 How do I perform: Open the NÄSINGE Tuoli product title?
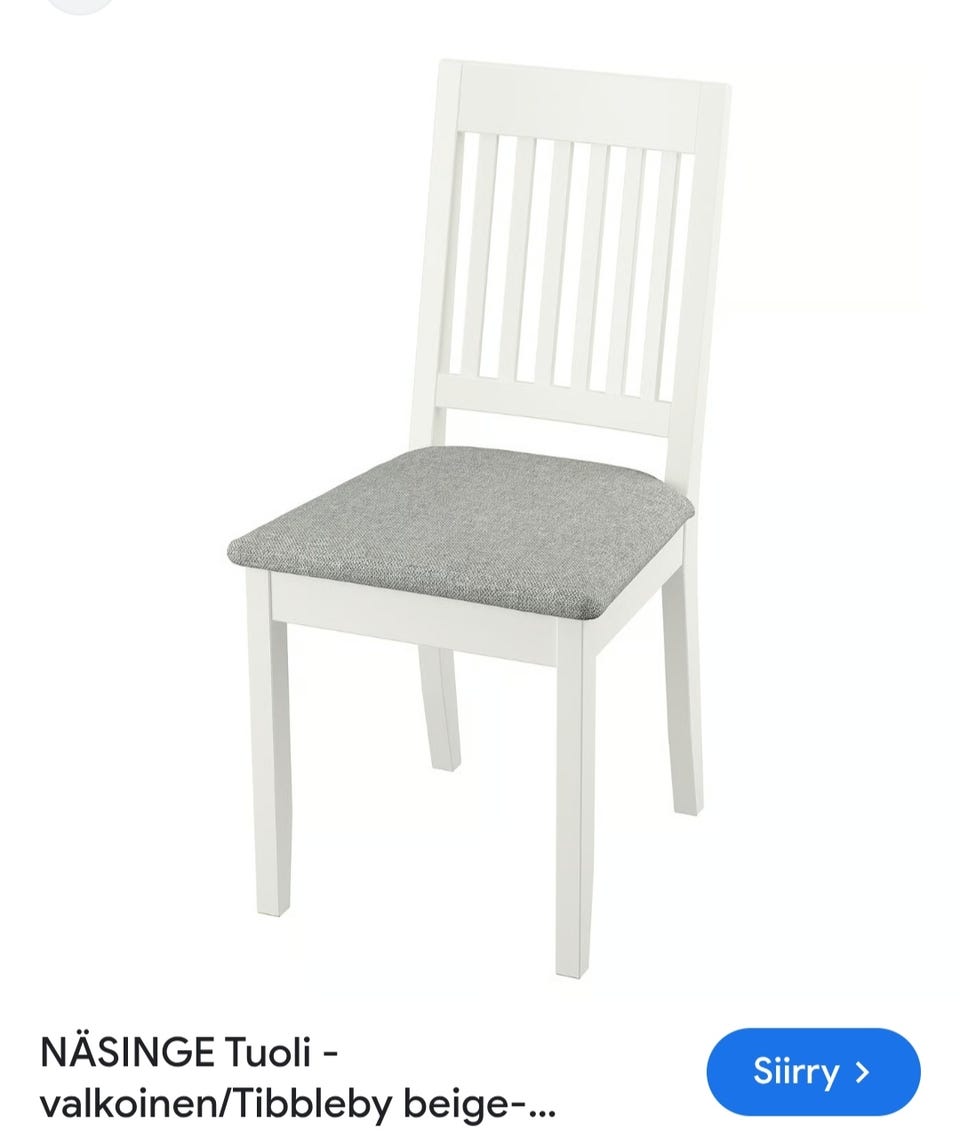coord(298,1077)
